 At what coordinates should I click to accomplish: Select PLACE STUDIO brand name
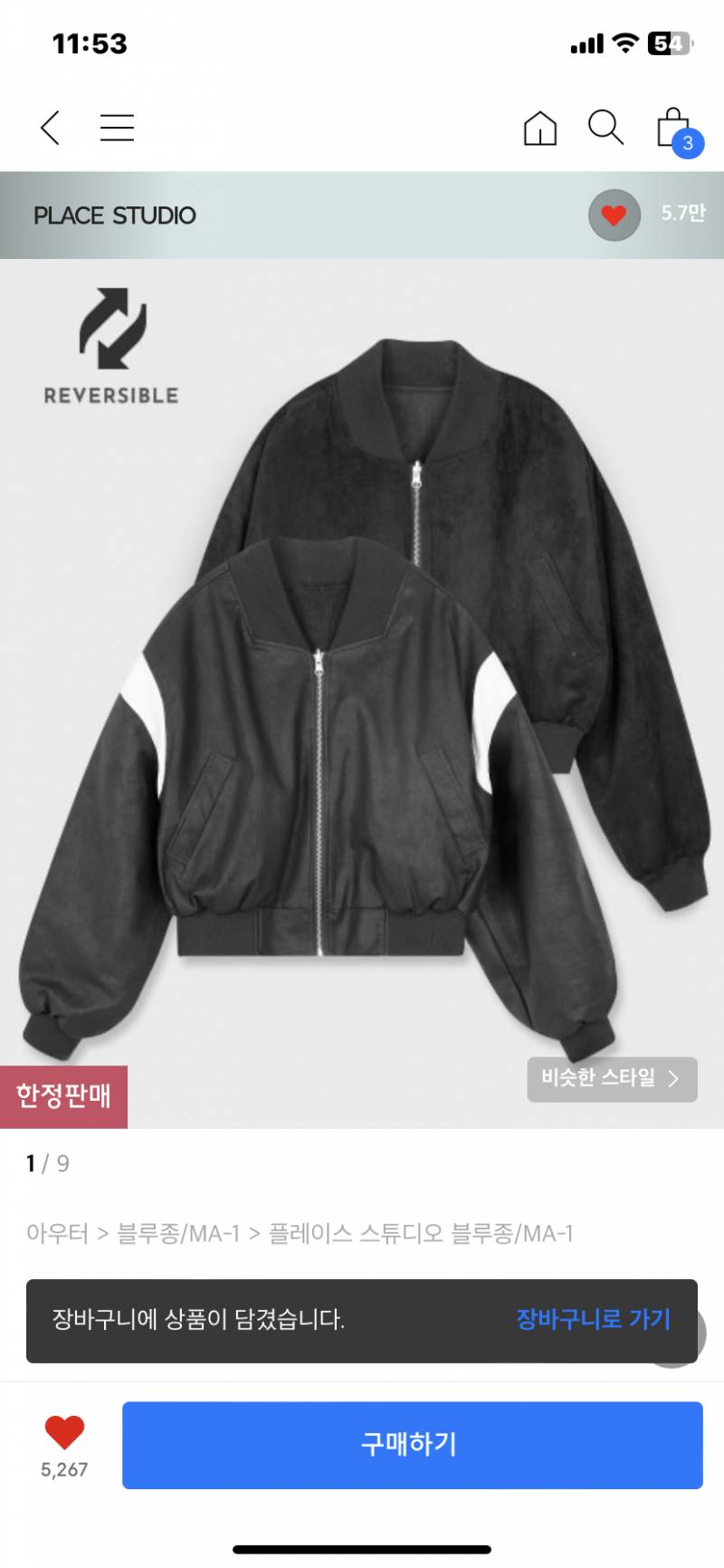[113, 215]
